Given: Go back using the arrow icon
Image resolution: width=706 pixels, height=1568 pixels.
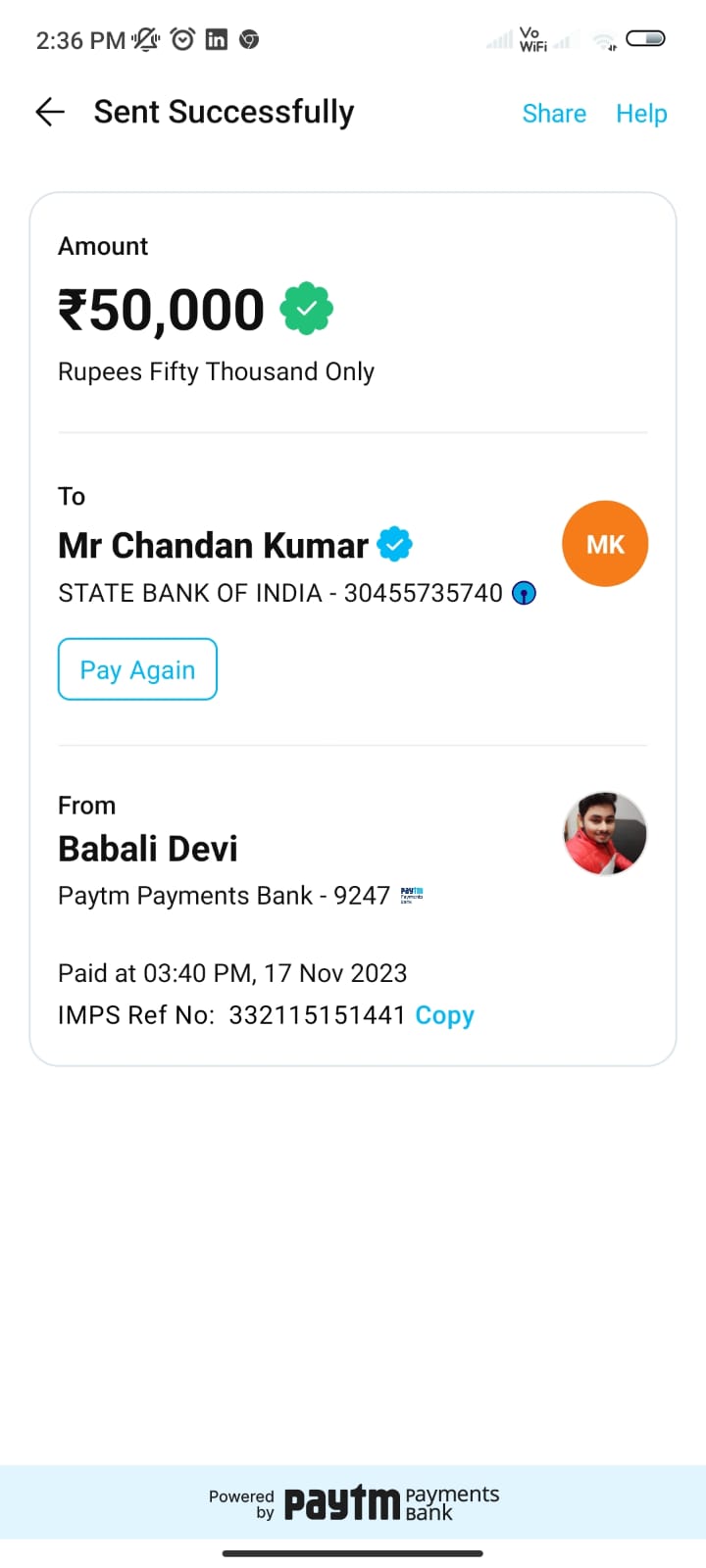Looking at the screenshot, I should [50, 113].
